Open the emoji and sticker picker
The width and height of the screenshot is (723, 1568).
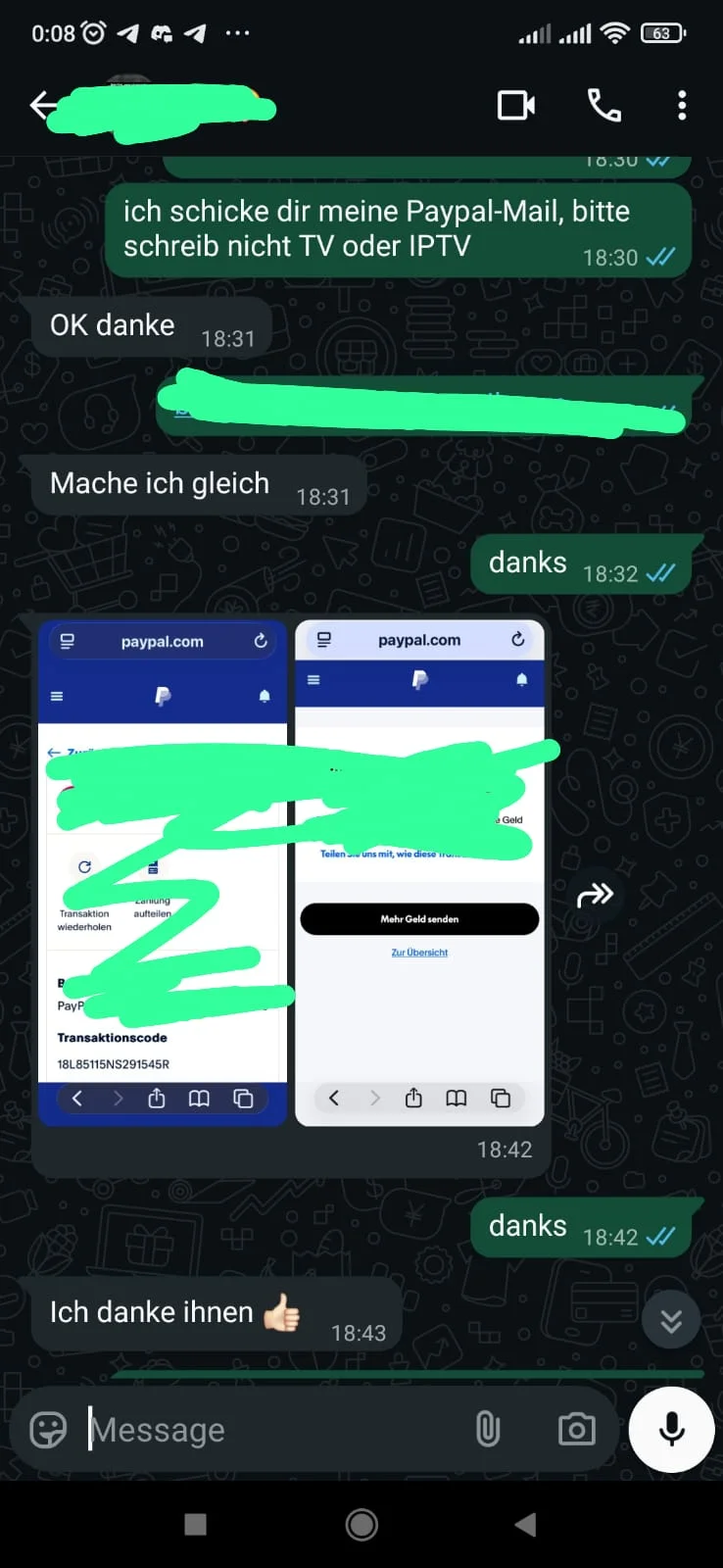tap(48, 1430)
